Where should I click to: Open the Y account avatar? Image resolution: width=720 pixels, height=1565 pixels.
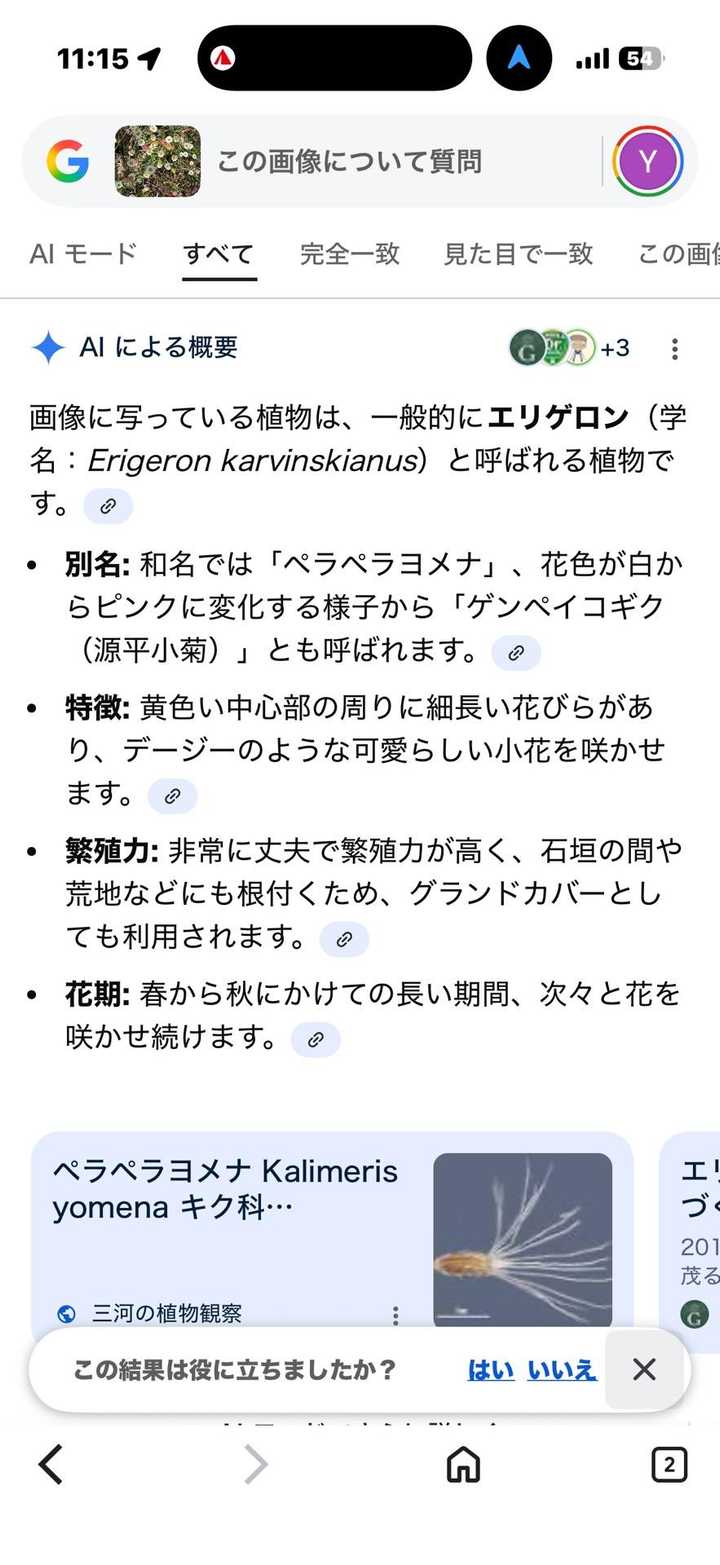(648, 161)
